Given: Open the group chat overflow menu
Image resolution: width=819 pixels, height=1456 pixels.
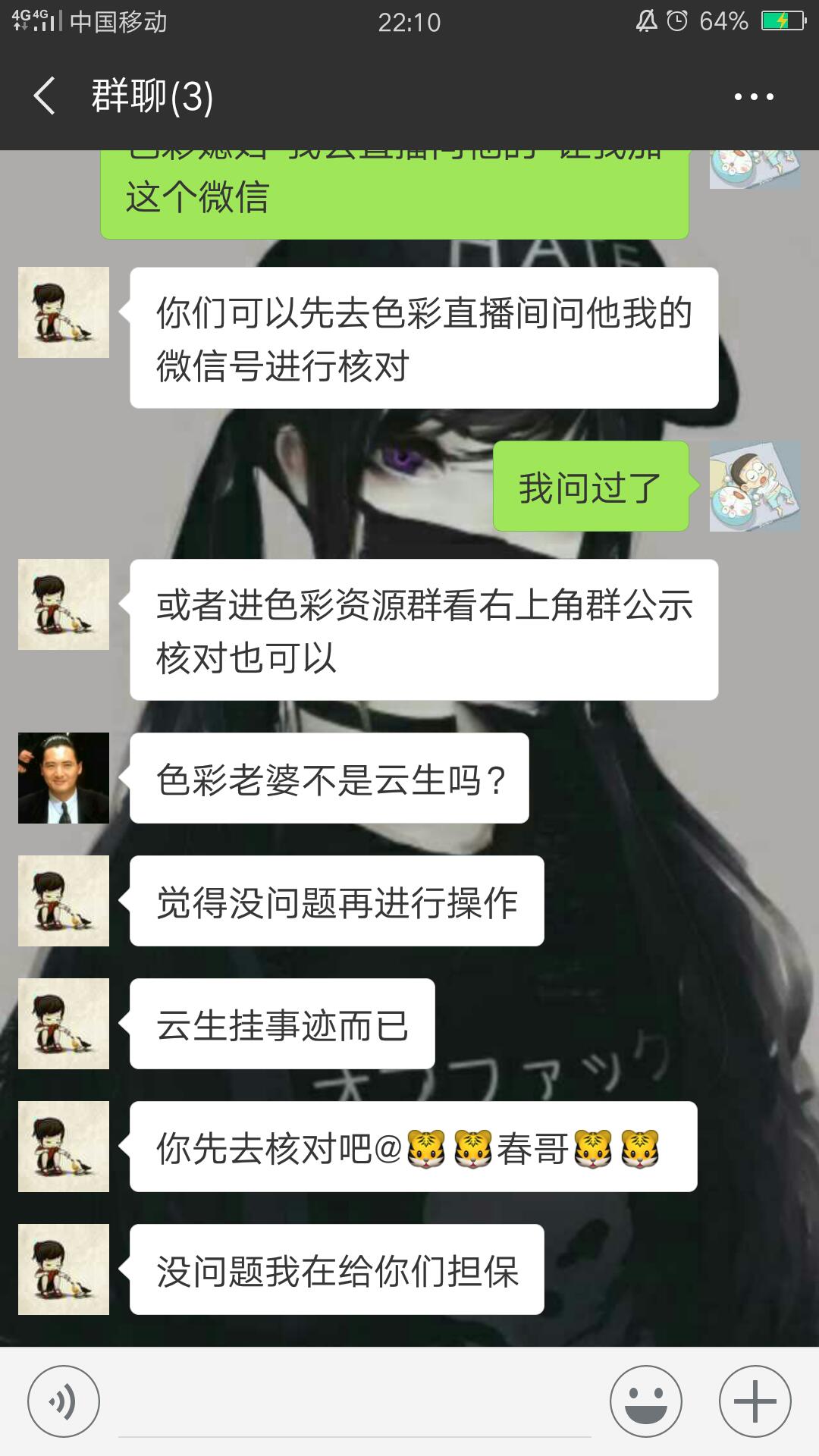Looking at the screenshot, I should coord(754,96).
